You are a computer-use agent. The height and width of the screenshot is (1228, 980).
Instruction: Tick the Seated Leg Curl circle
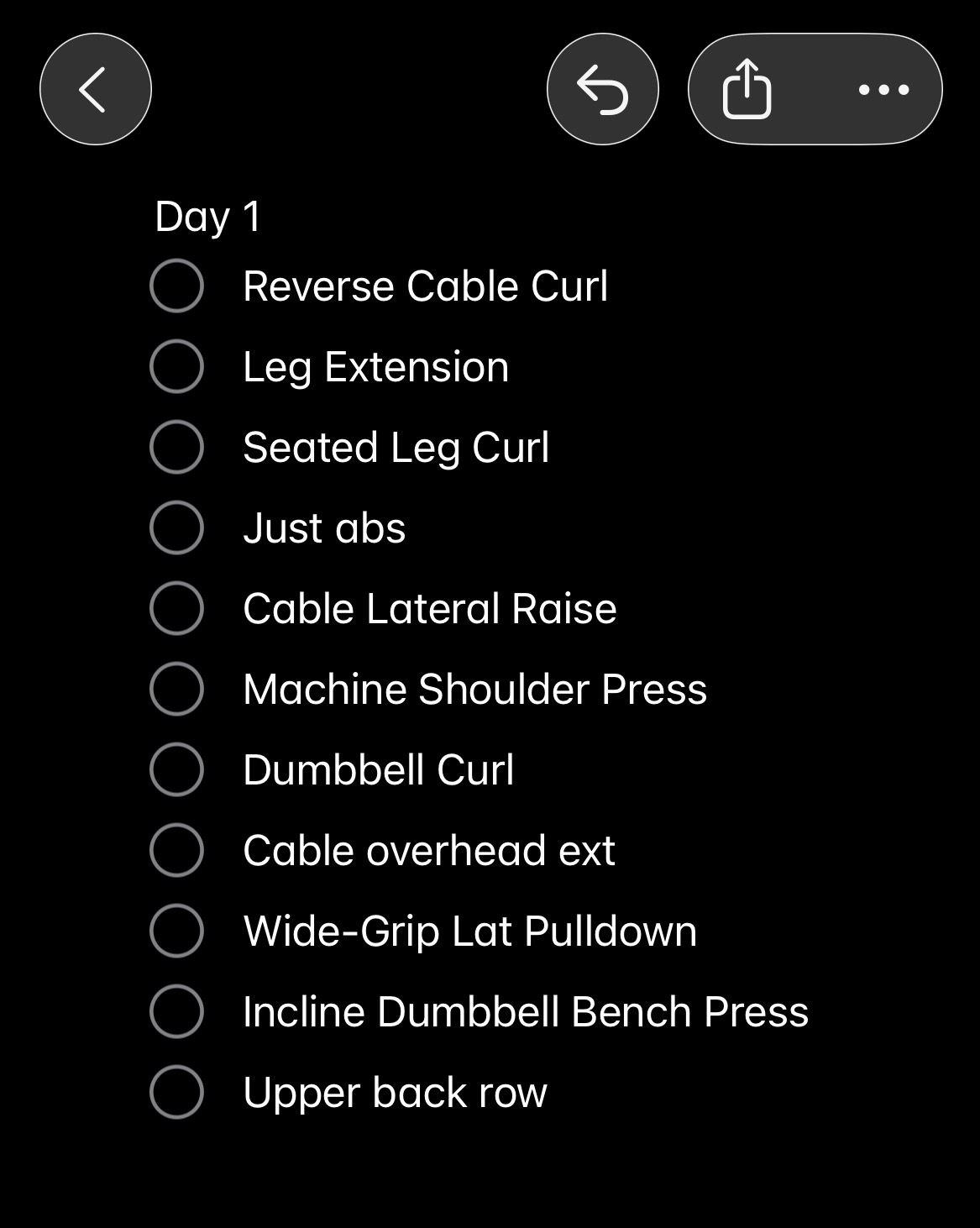[176, 447]
